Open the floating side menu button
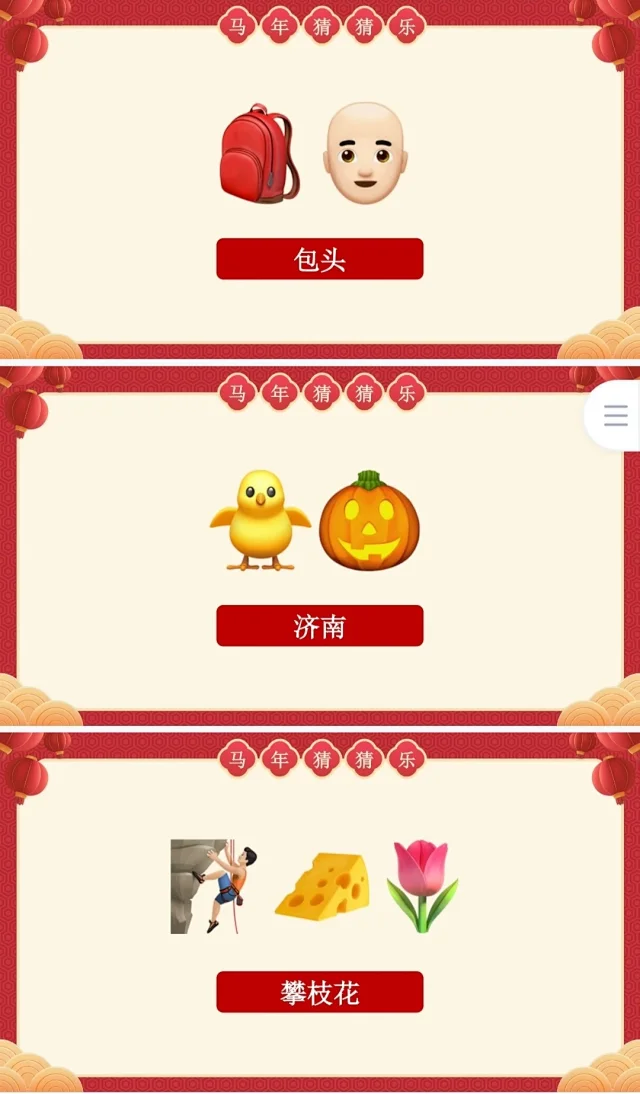640x1094 pixels. [x=615, y=416]
